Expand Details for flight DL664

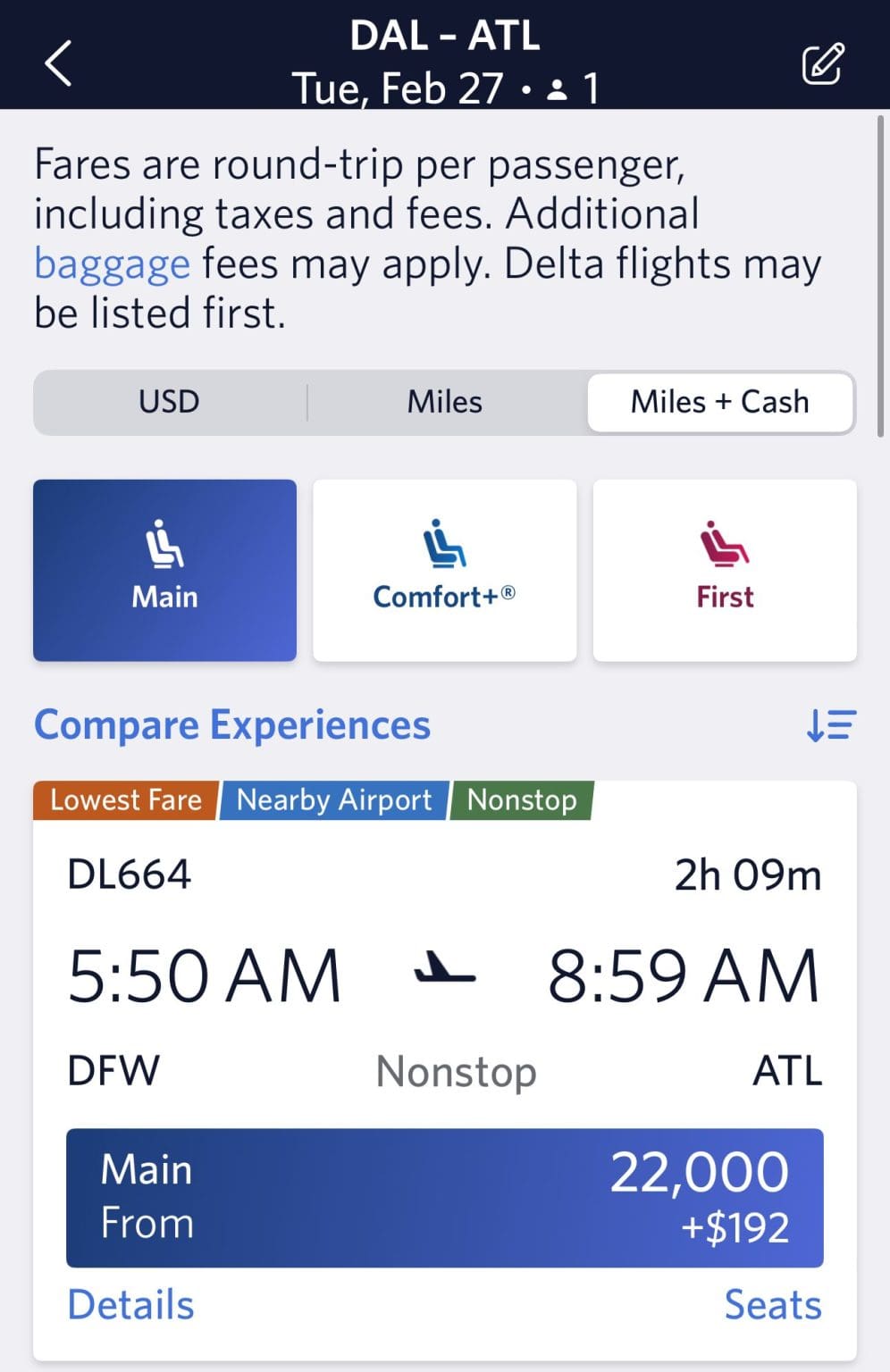130,1304
